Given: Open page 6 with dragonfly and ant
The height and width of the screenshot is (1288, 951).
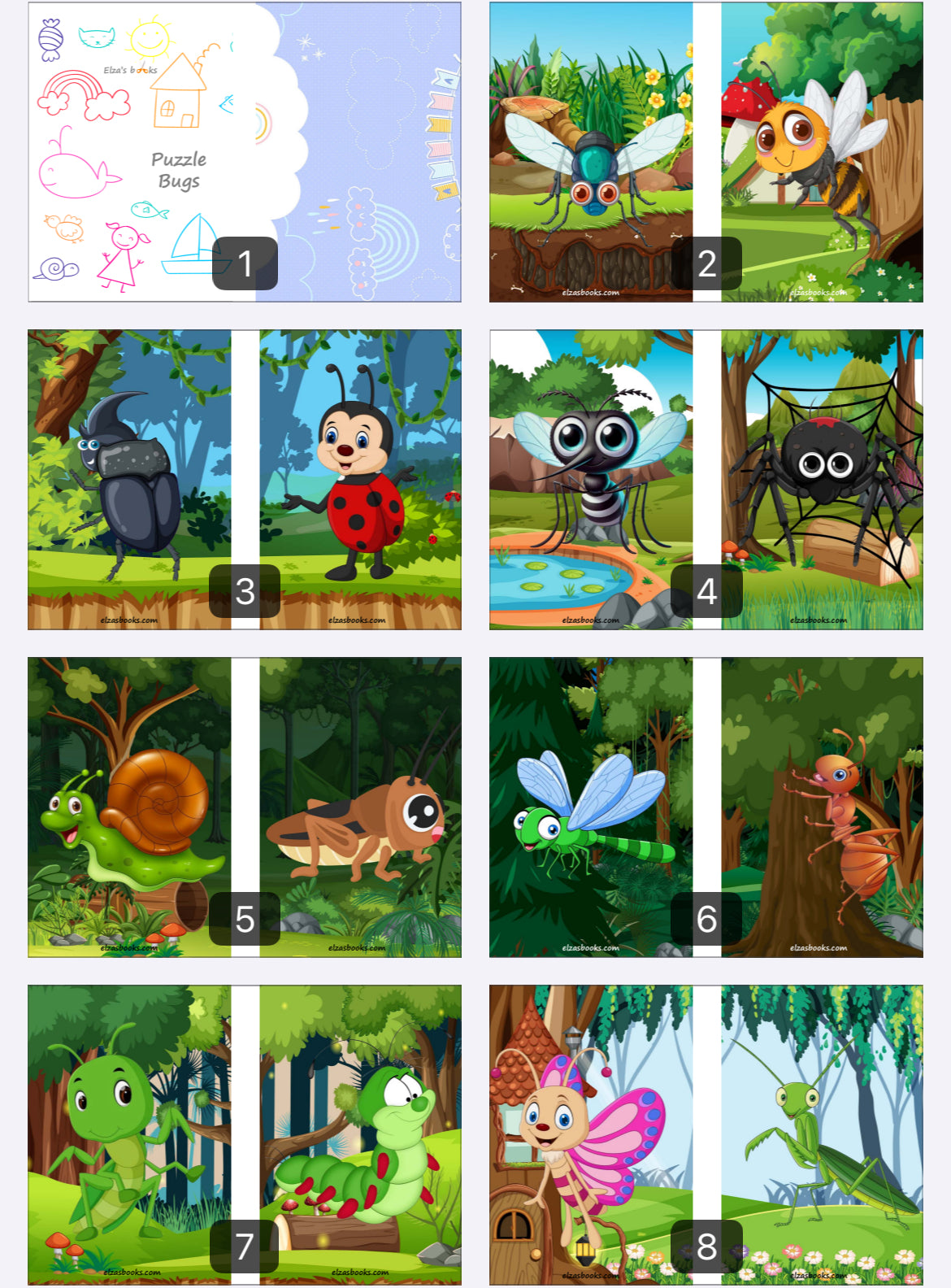Looking at the screenshot, I should (706, 807).
